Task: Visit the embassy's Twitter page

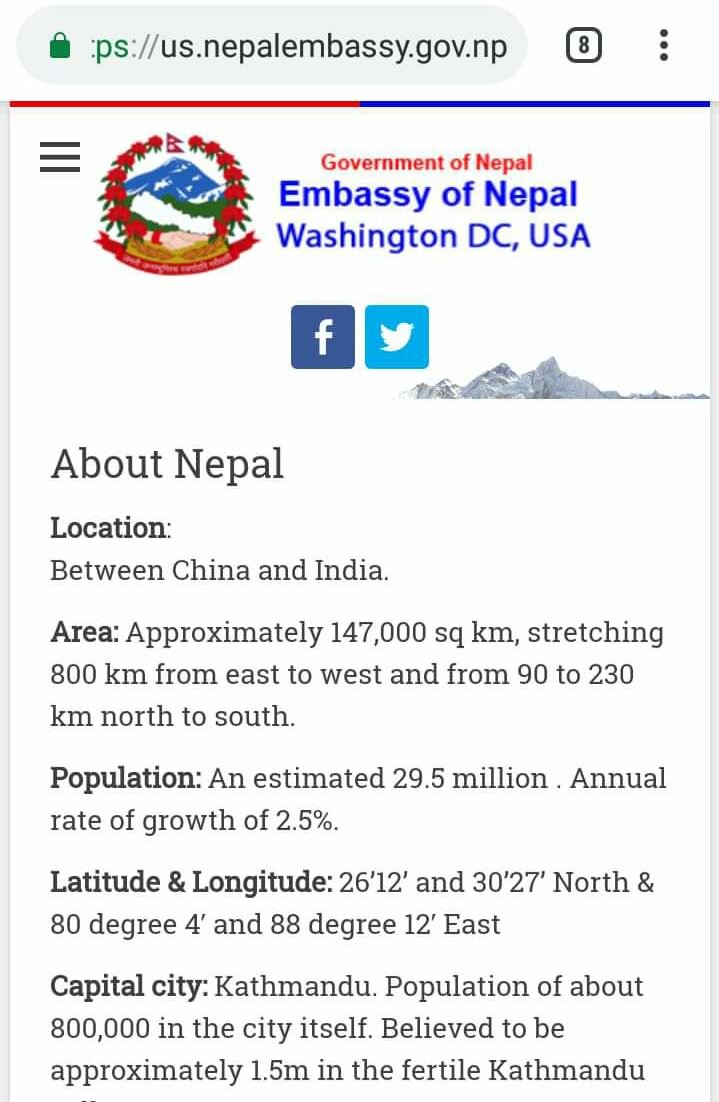Action: (397, 337)
